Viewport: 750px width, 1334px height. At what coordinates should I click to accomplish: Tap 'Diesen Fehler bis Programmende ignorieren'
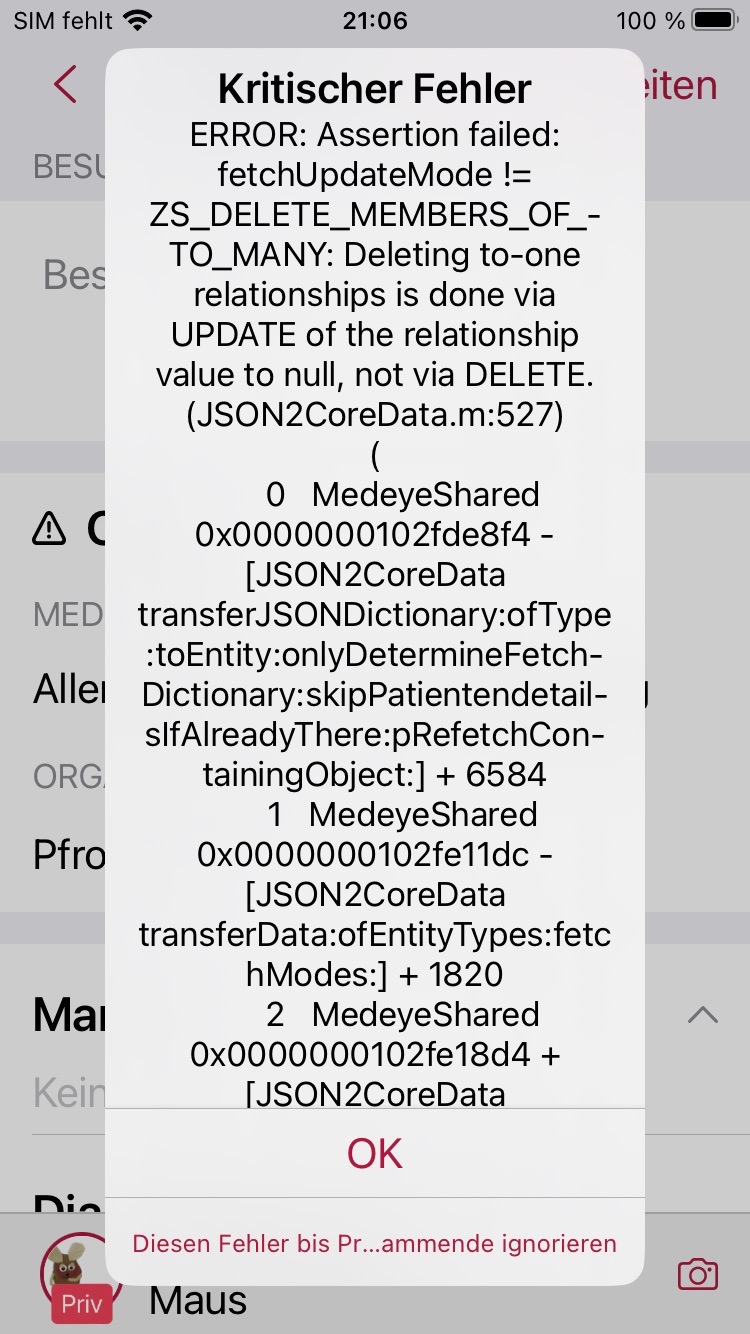click(x=374, y=1243)
